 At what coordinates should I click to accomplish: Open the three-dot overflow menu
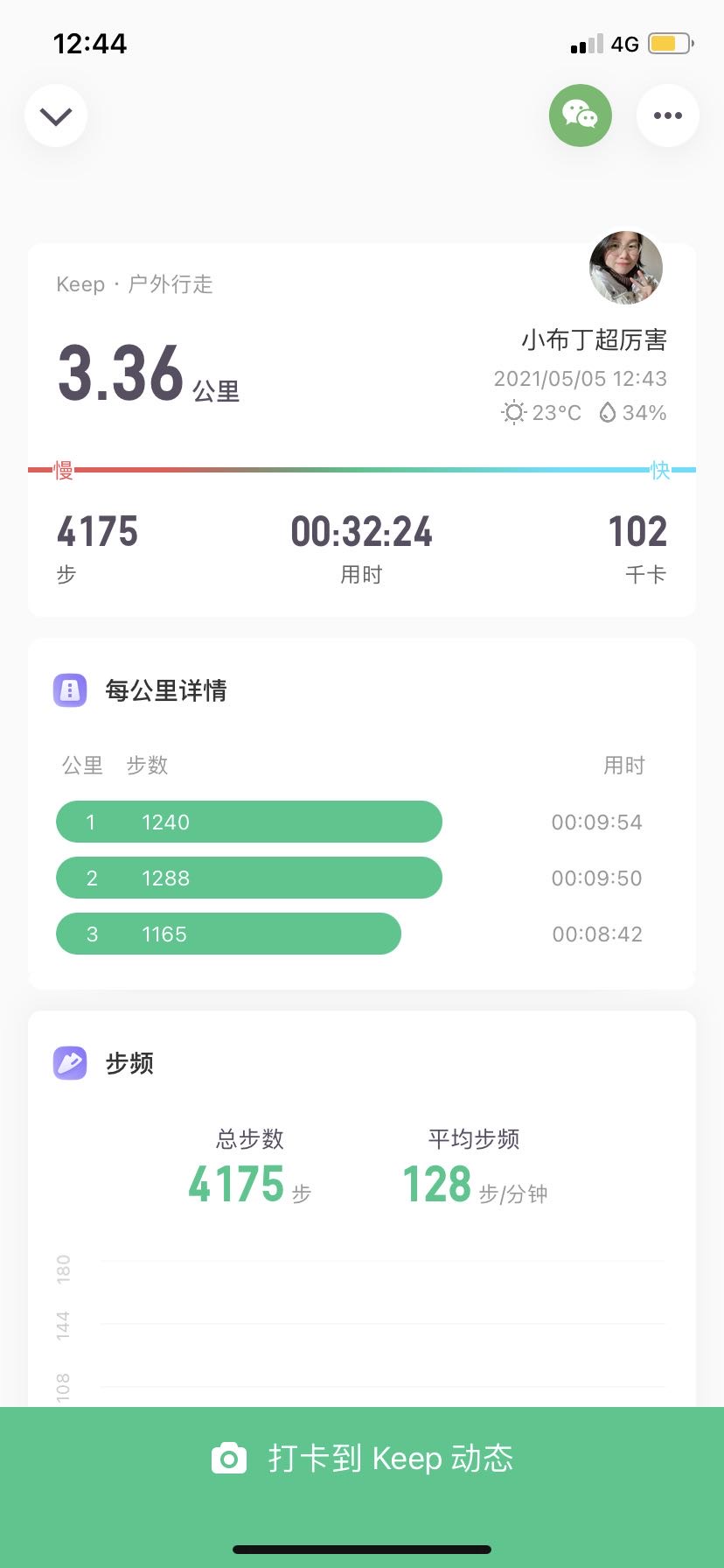pyautogui.click(x=667, y=115)
